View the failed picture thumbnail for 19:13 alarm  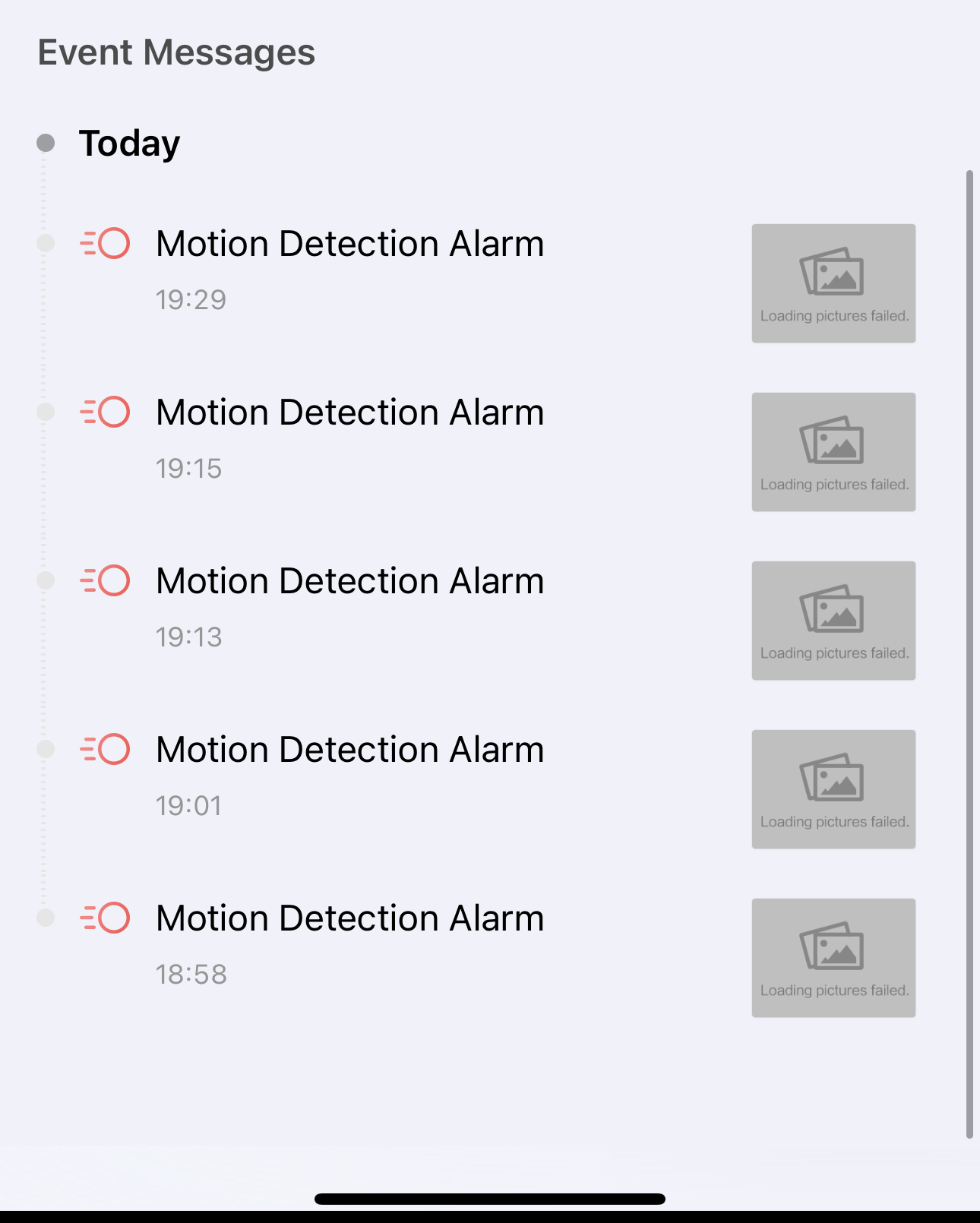833,621
